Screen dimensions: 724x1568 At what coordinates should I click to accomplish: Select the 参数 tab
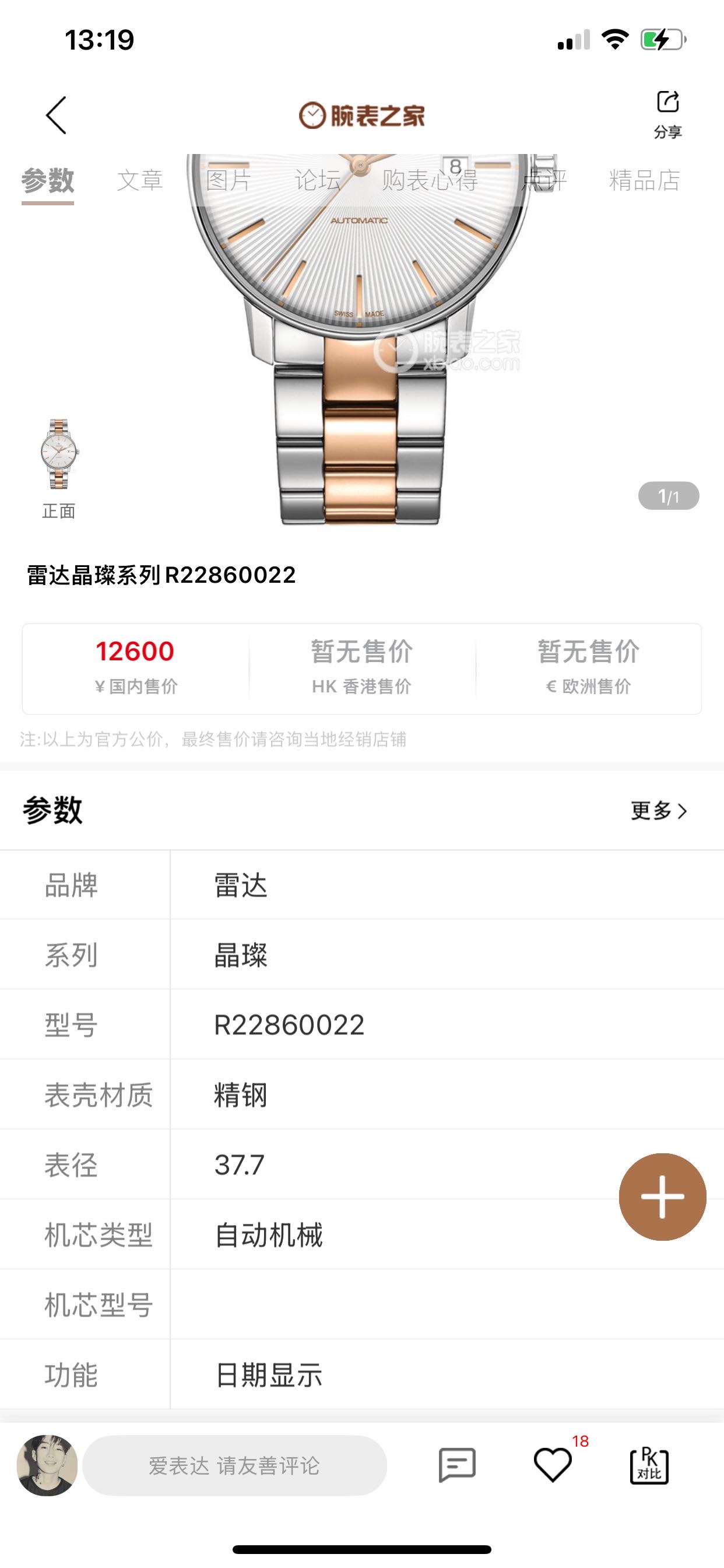[x=47, y=181]
